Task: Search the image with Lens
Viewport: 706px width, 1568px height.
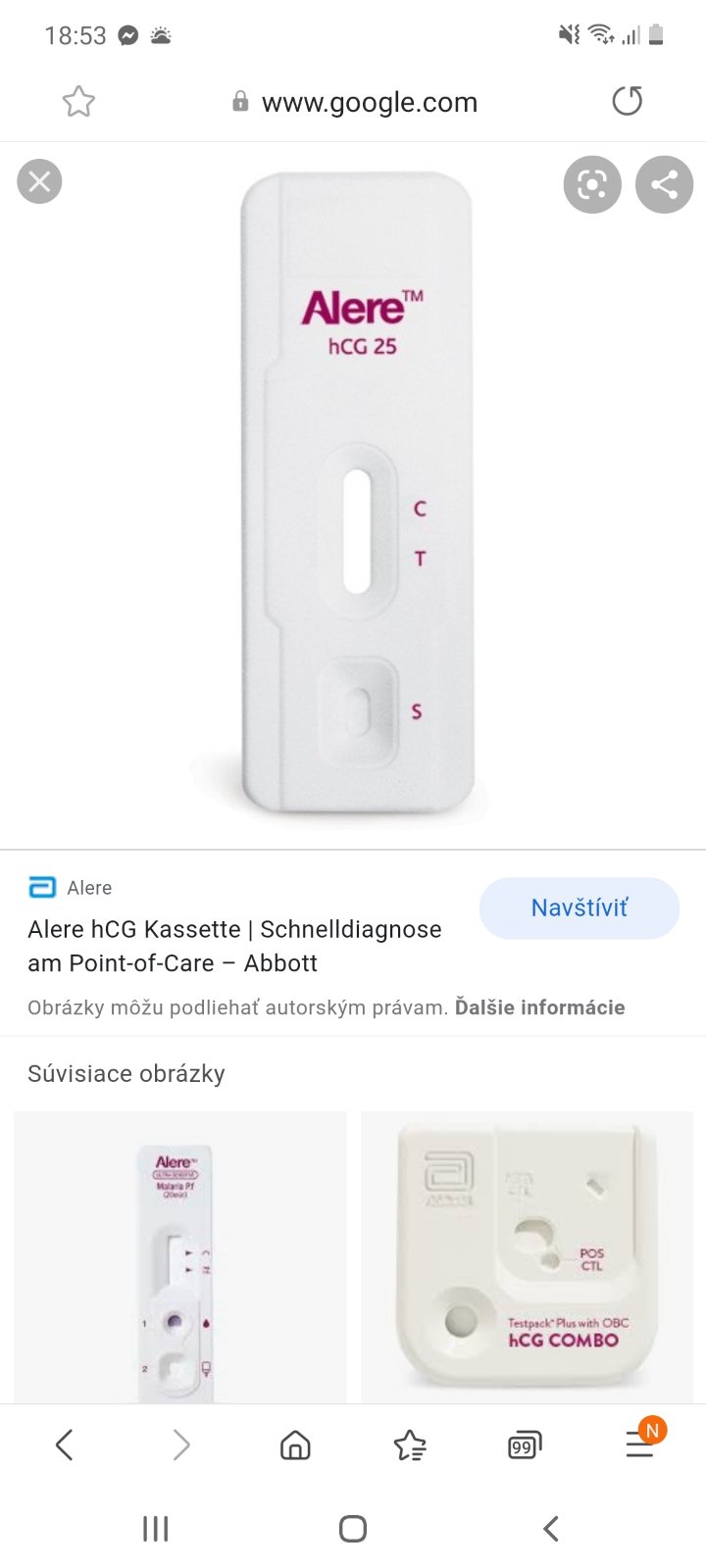Action: point(592,184)
